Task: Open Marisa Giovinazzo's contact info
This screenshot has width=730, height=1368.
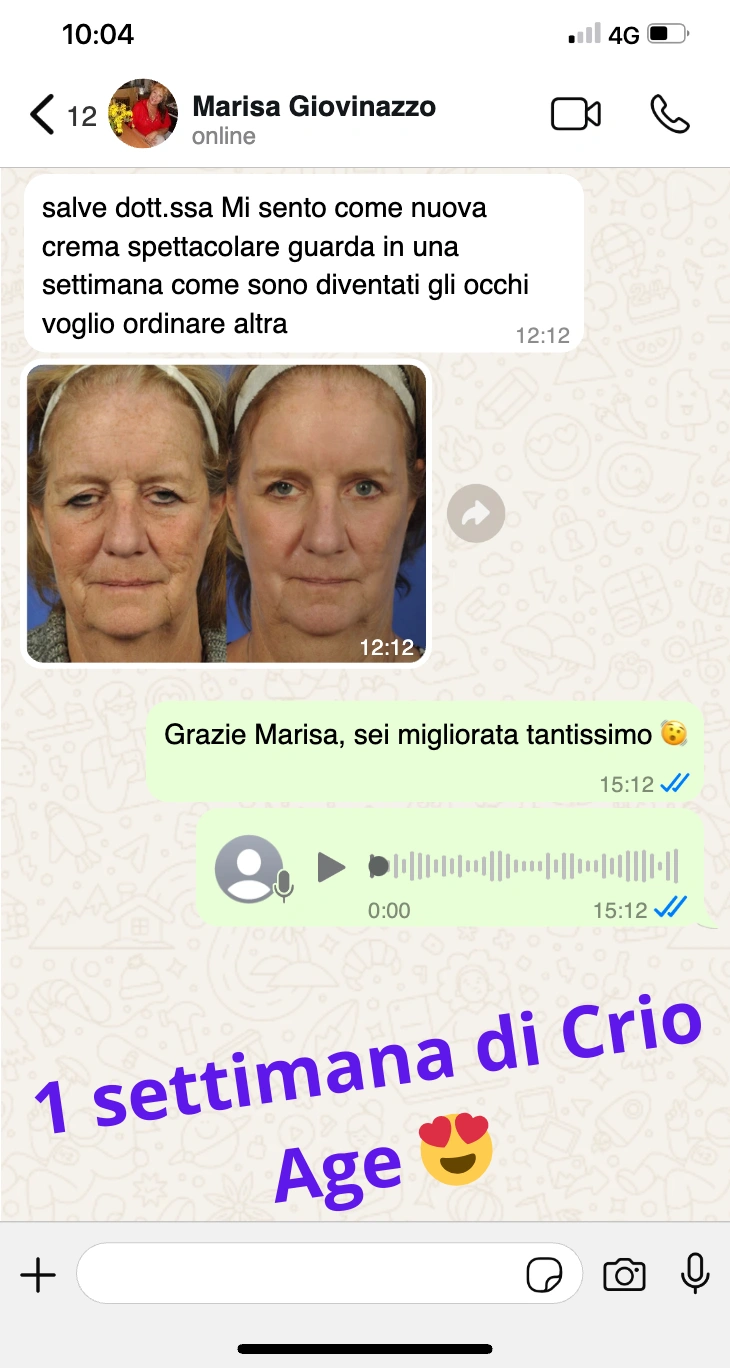Action: pyautogui.click(x=313, y=117)
